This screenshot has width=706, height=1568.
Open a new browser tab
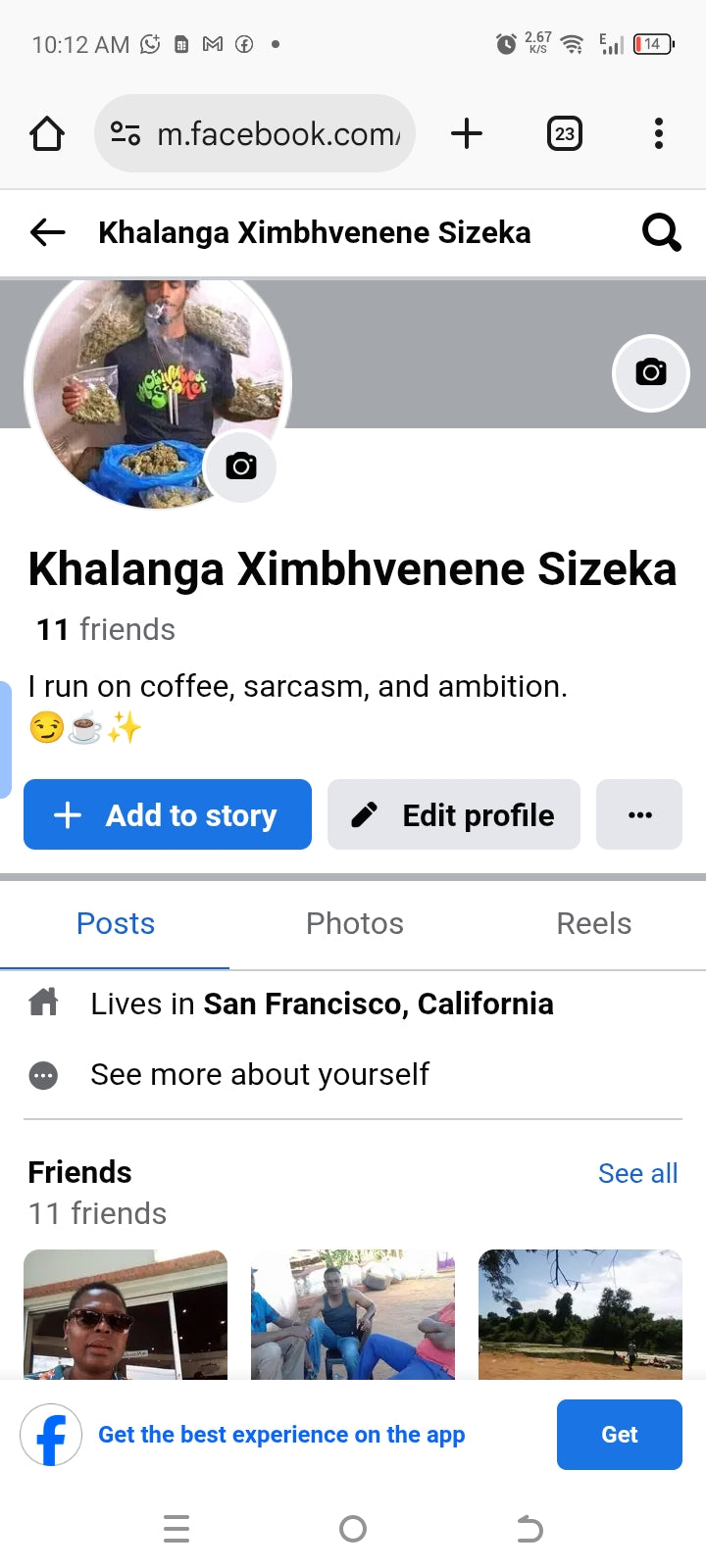[467, 133]
